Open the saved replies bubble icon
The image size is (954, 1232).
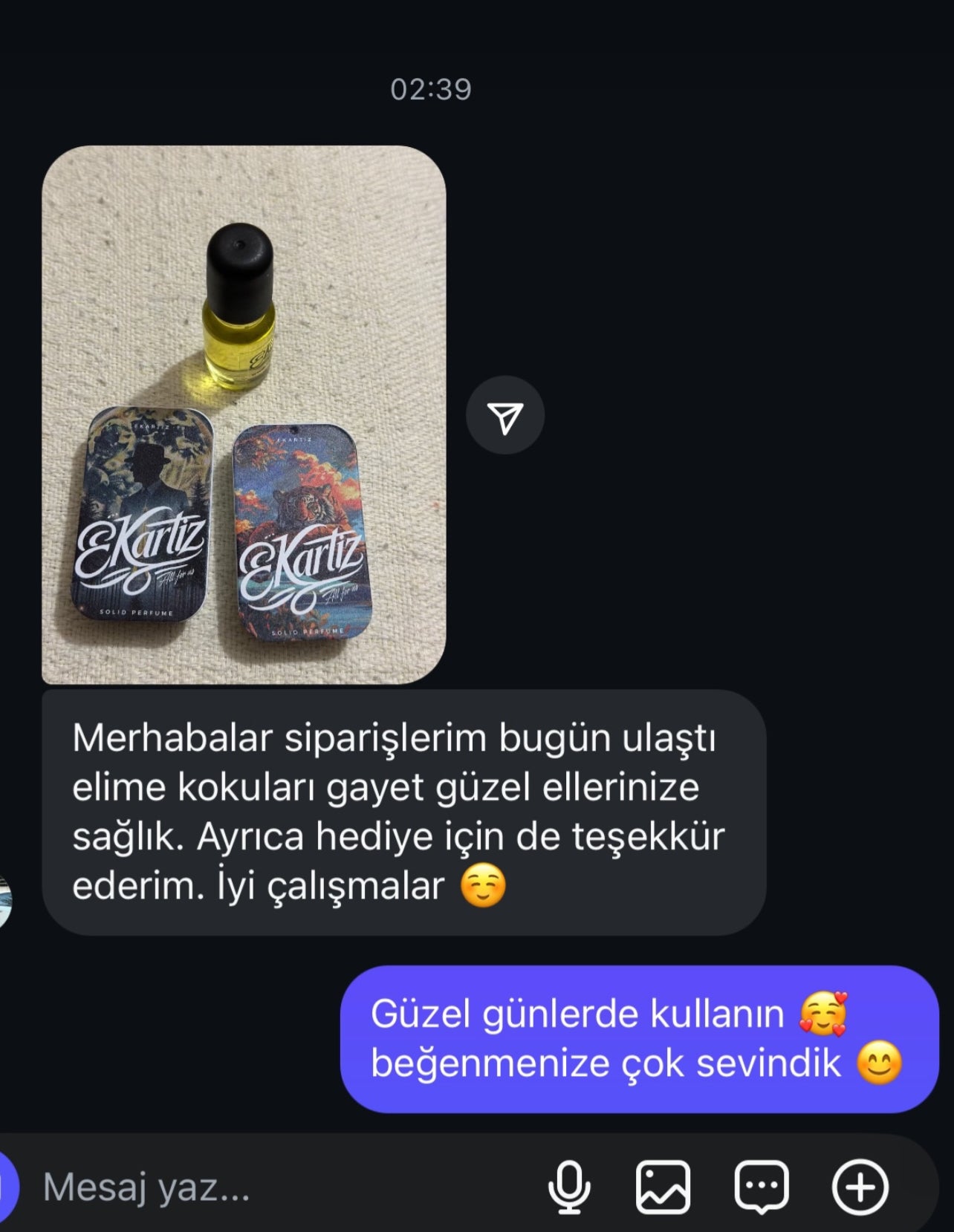[x=762, y=1187]
